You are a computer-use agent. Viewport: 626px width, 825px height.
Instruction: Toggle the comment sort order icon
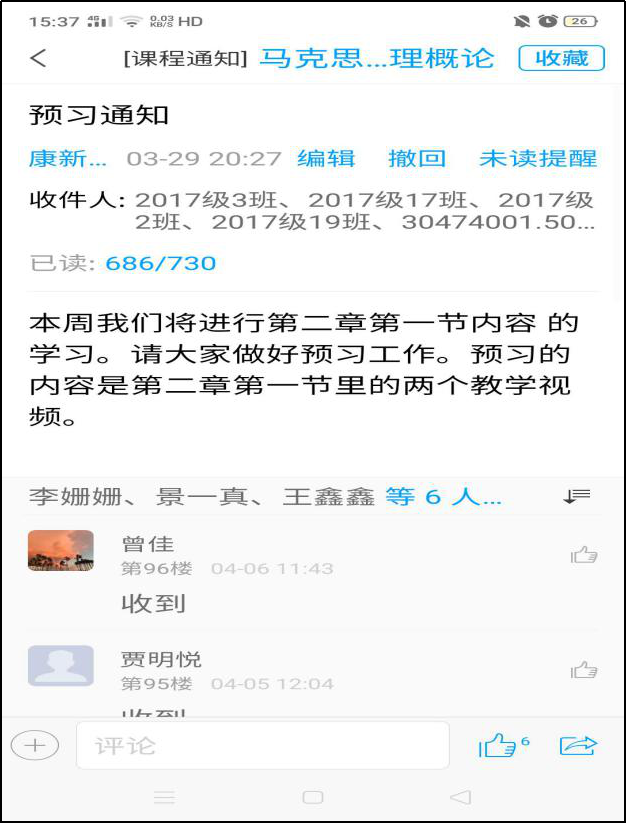click(577, 496)
